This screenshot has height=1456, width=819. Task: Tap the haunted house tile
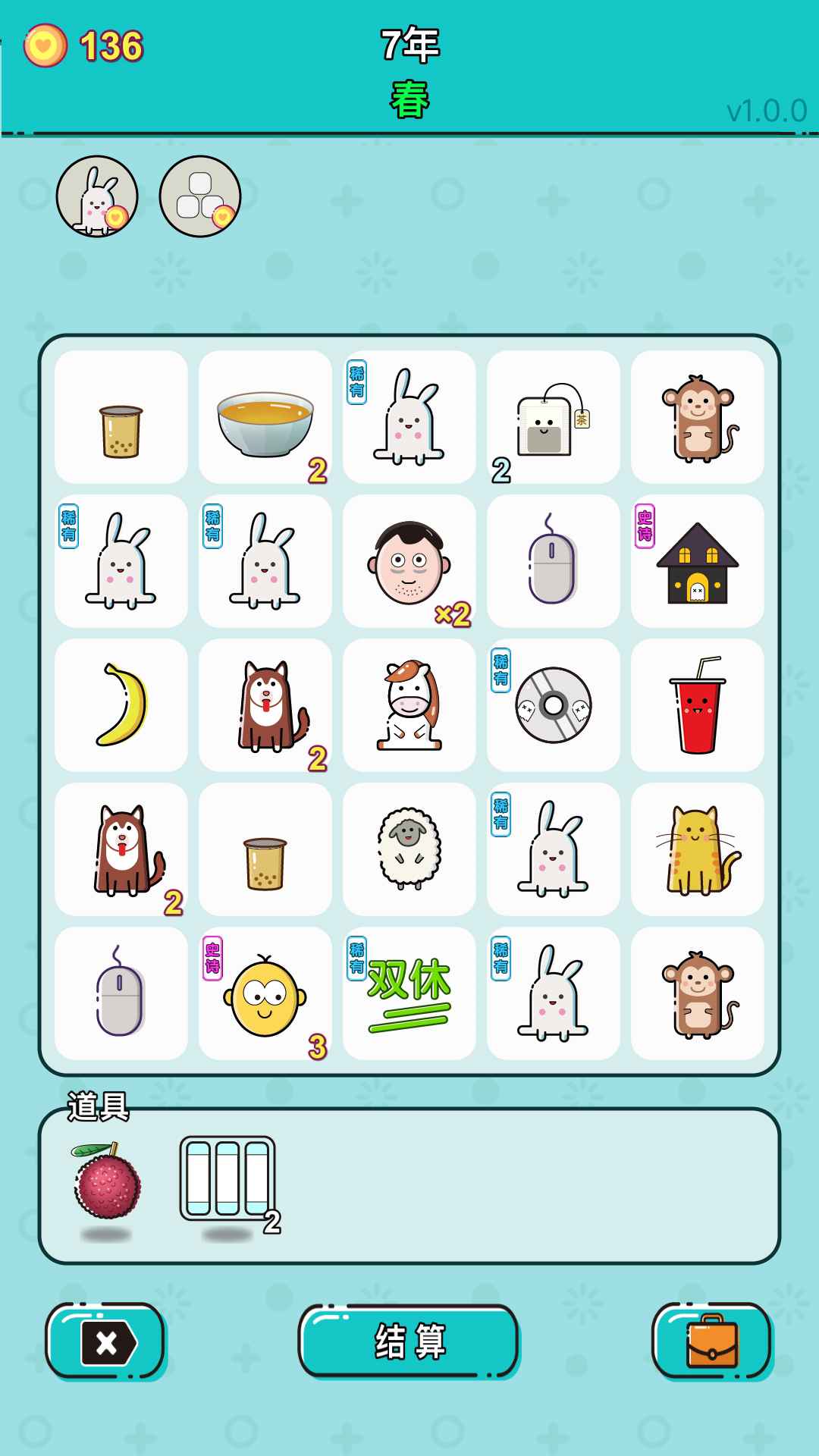click(x=698, y=561)
